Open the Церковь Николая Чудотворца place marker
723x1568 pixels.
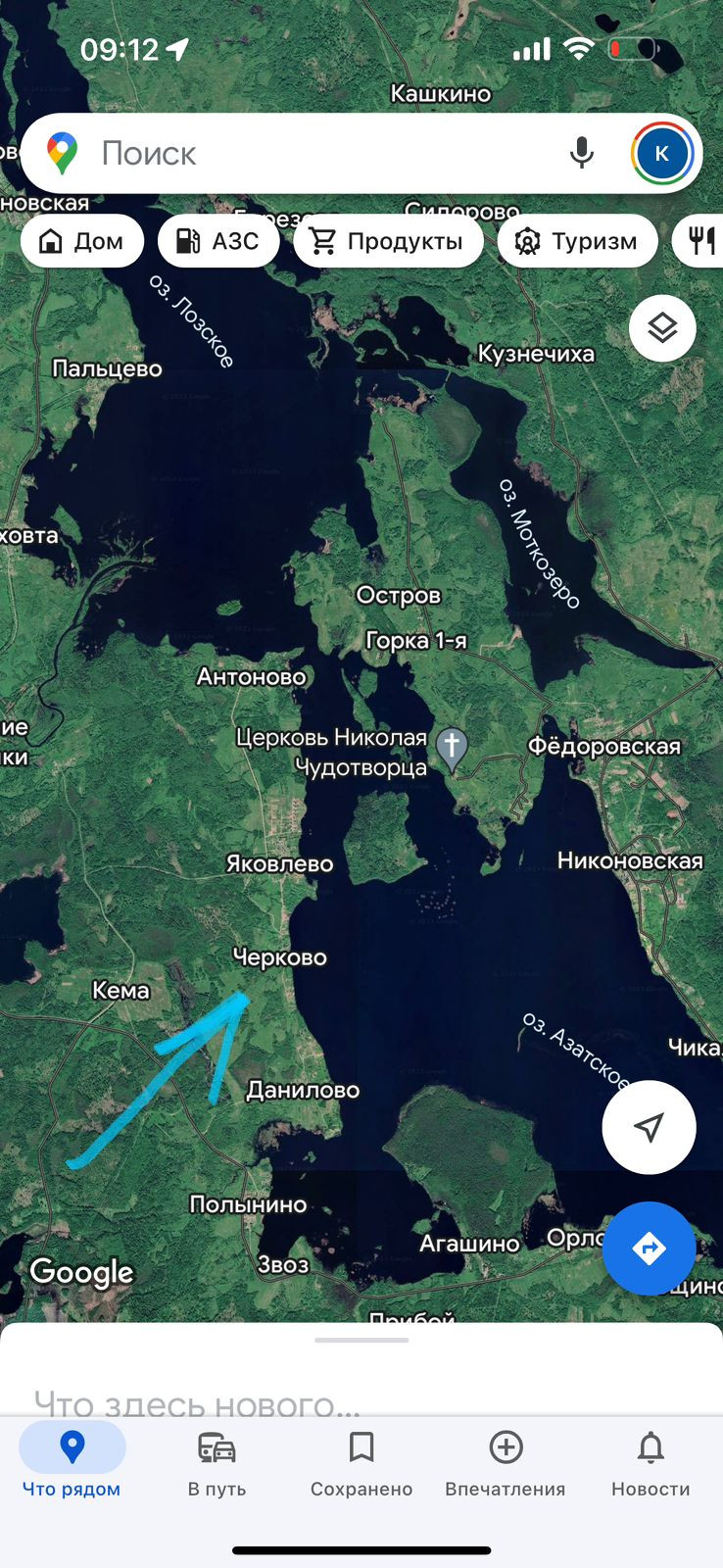pyautogui.click(x=452, y=749)
